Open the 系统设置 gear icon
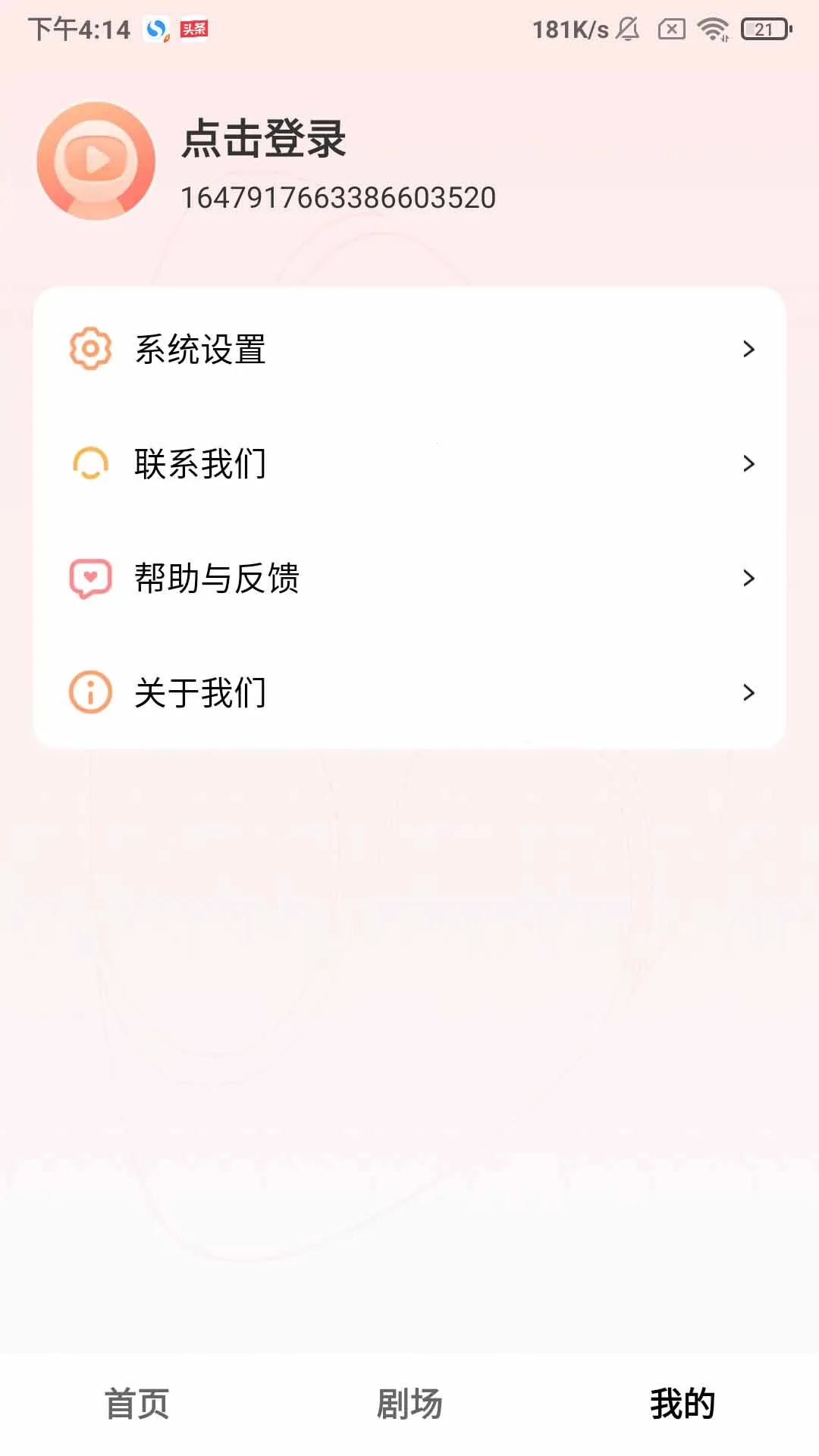Viewport: 819px width, 1456px height. coord(89,350)
